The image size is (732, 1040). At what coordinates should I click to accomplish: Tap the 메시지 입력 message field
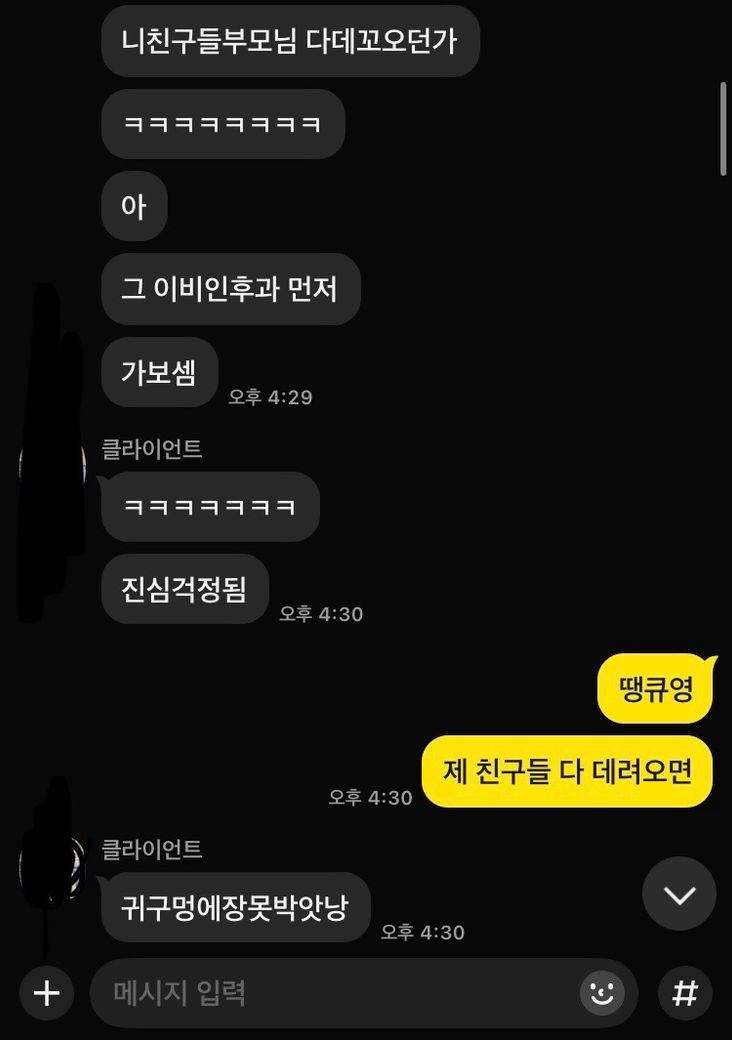pos(330,993)
